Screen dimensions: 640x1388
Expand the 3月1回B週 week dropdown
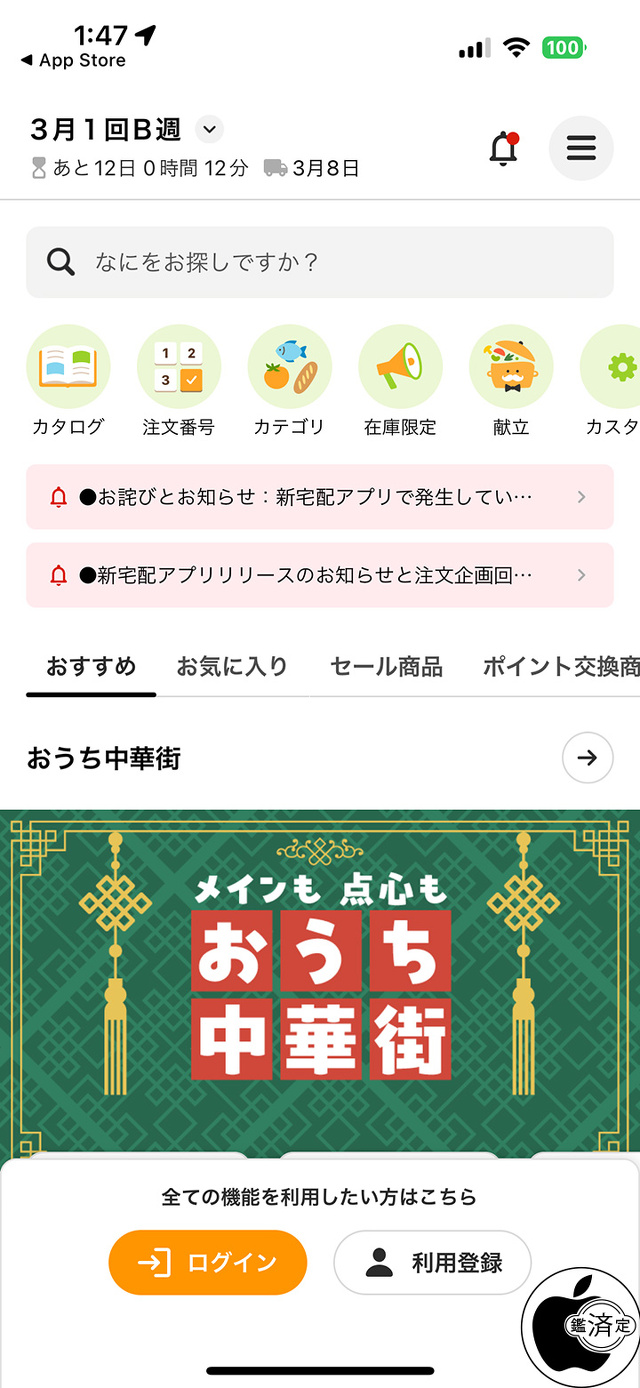pyautogui.click(x=208, y=129)
